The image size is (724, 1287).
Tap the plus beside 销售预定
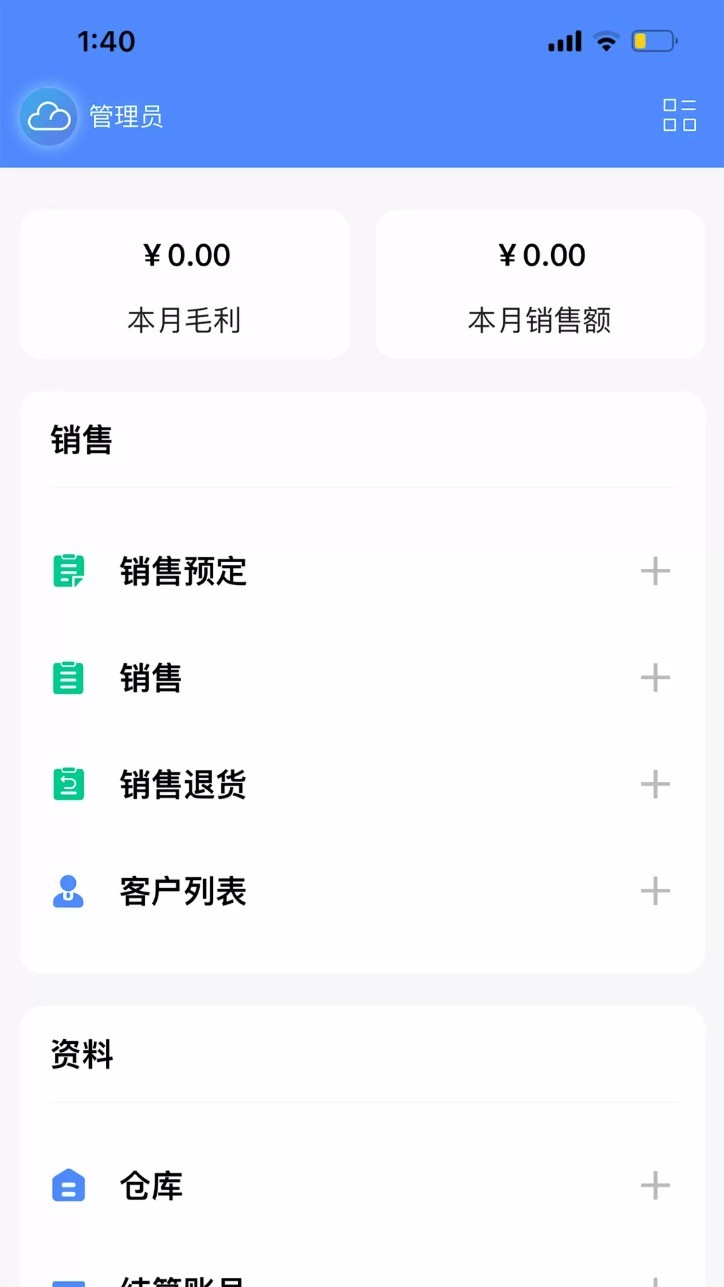tap(656, 571)
